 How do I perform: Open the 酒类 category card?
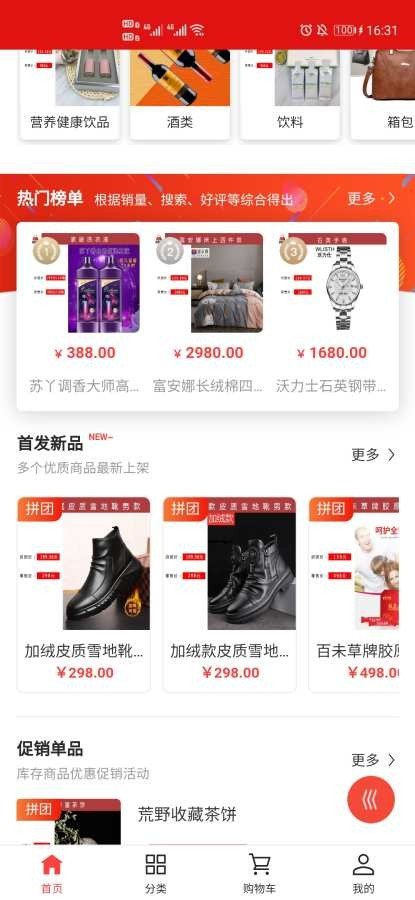coord(180,95)
